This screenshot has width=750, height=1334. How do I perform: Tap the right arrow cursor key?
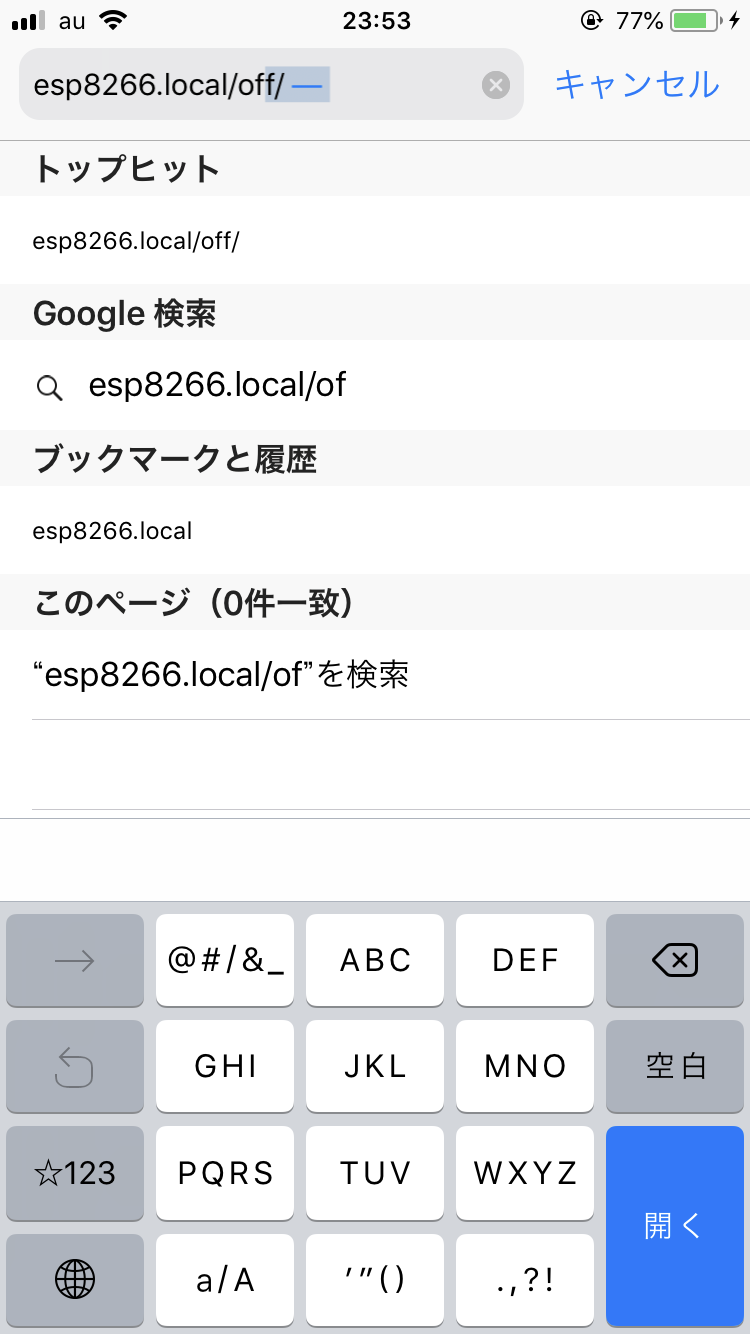tap(75, 961)
